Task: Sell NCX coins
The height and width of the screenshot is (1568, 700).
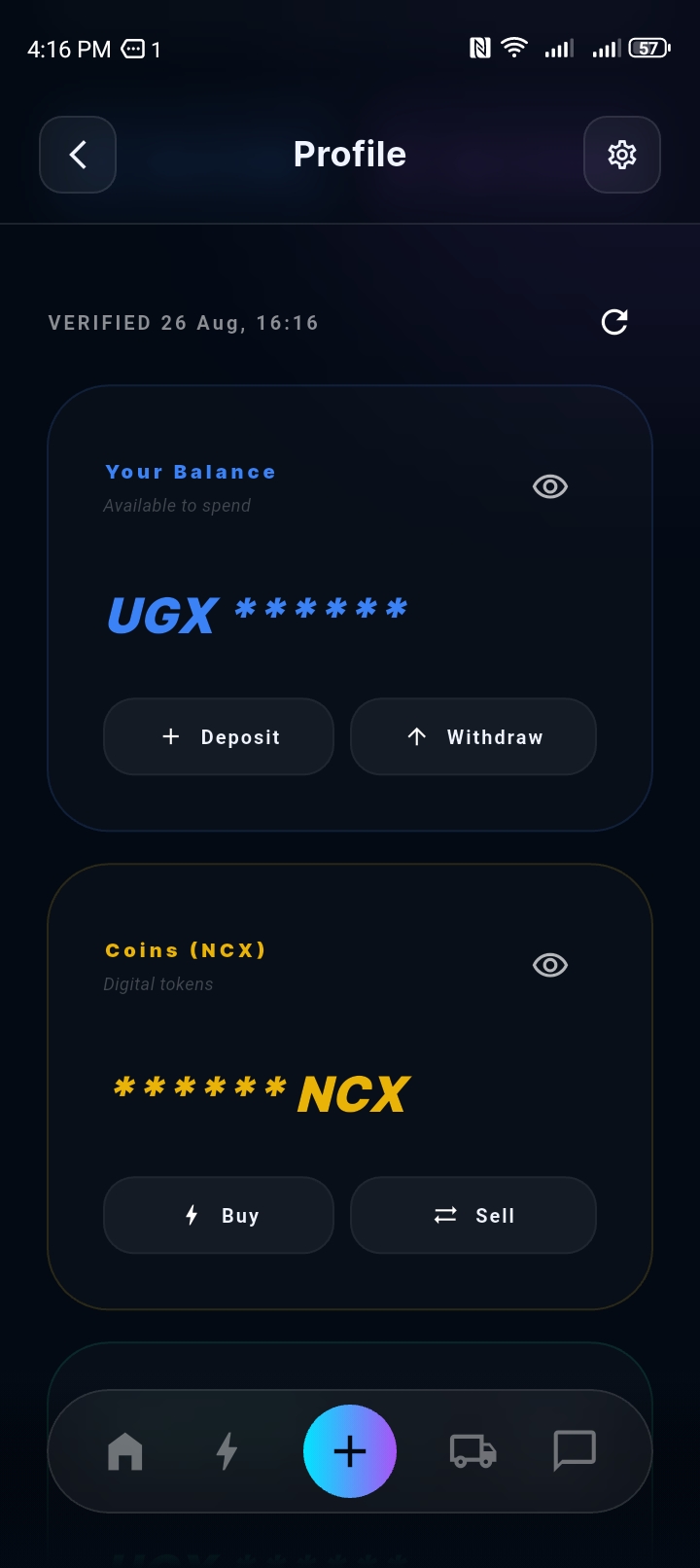Action: [x=473, y=1215]
